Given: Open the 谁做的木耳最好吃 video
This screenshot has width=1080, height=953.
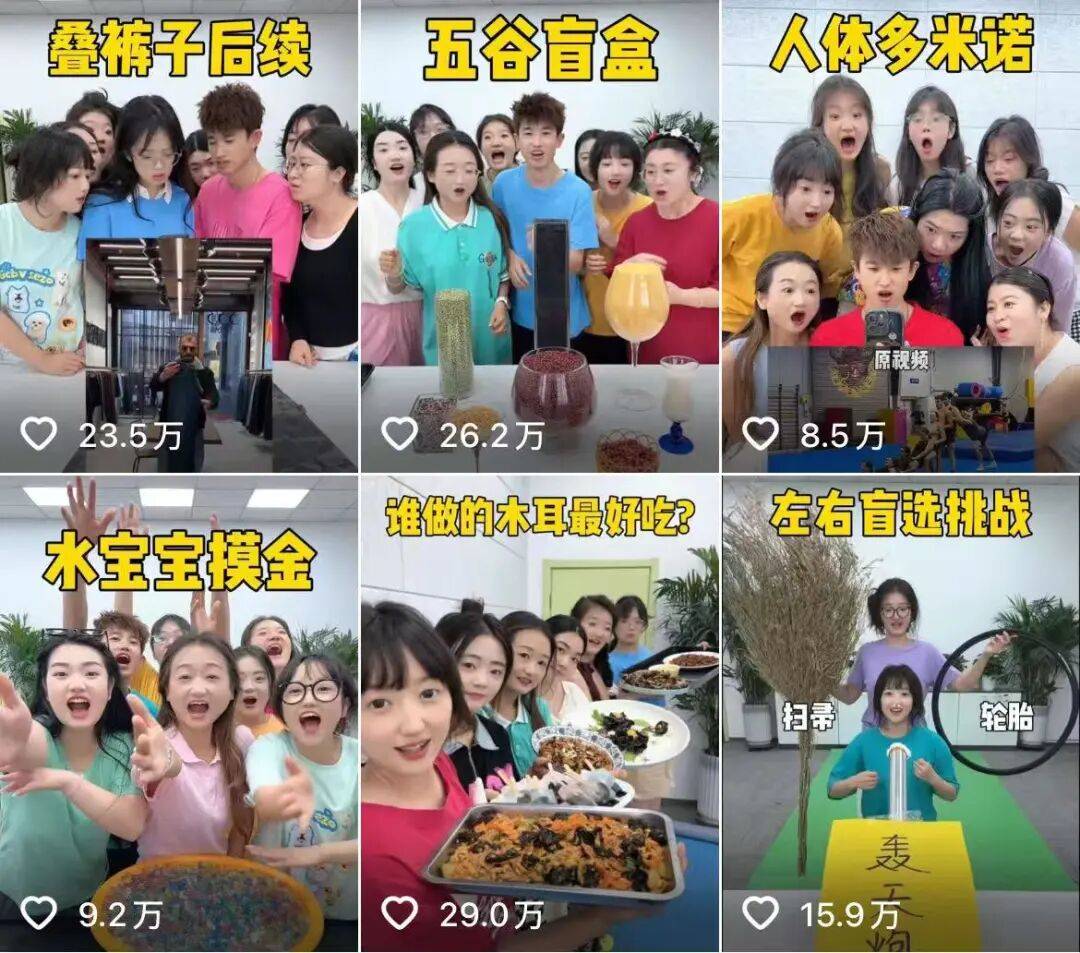Looking at the screenshot, I should click(x=539, y=715).
